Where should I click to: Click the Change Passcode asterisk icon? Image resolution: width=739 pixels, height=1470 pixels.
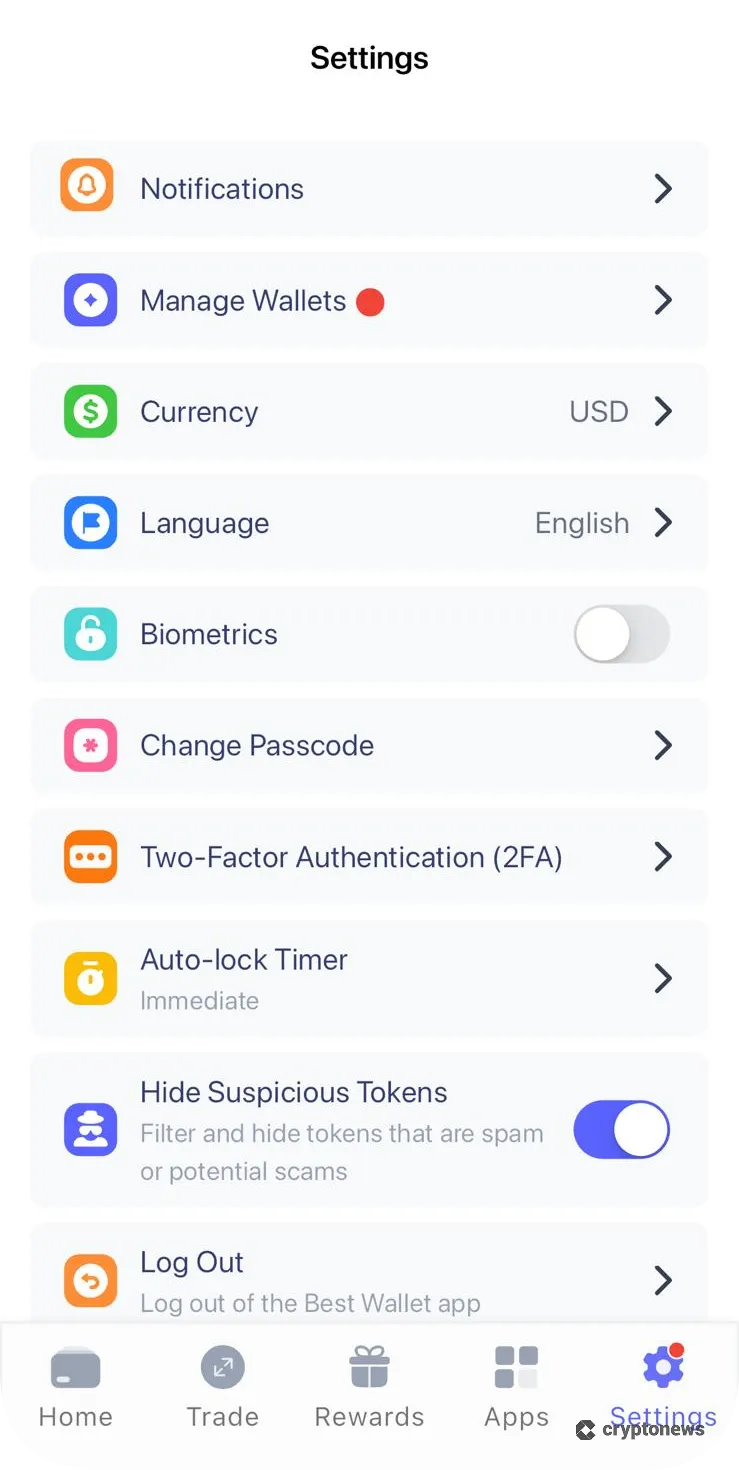(x=88, y=745)
